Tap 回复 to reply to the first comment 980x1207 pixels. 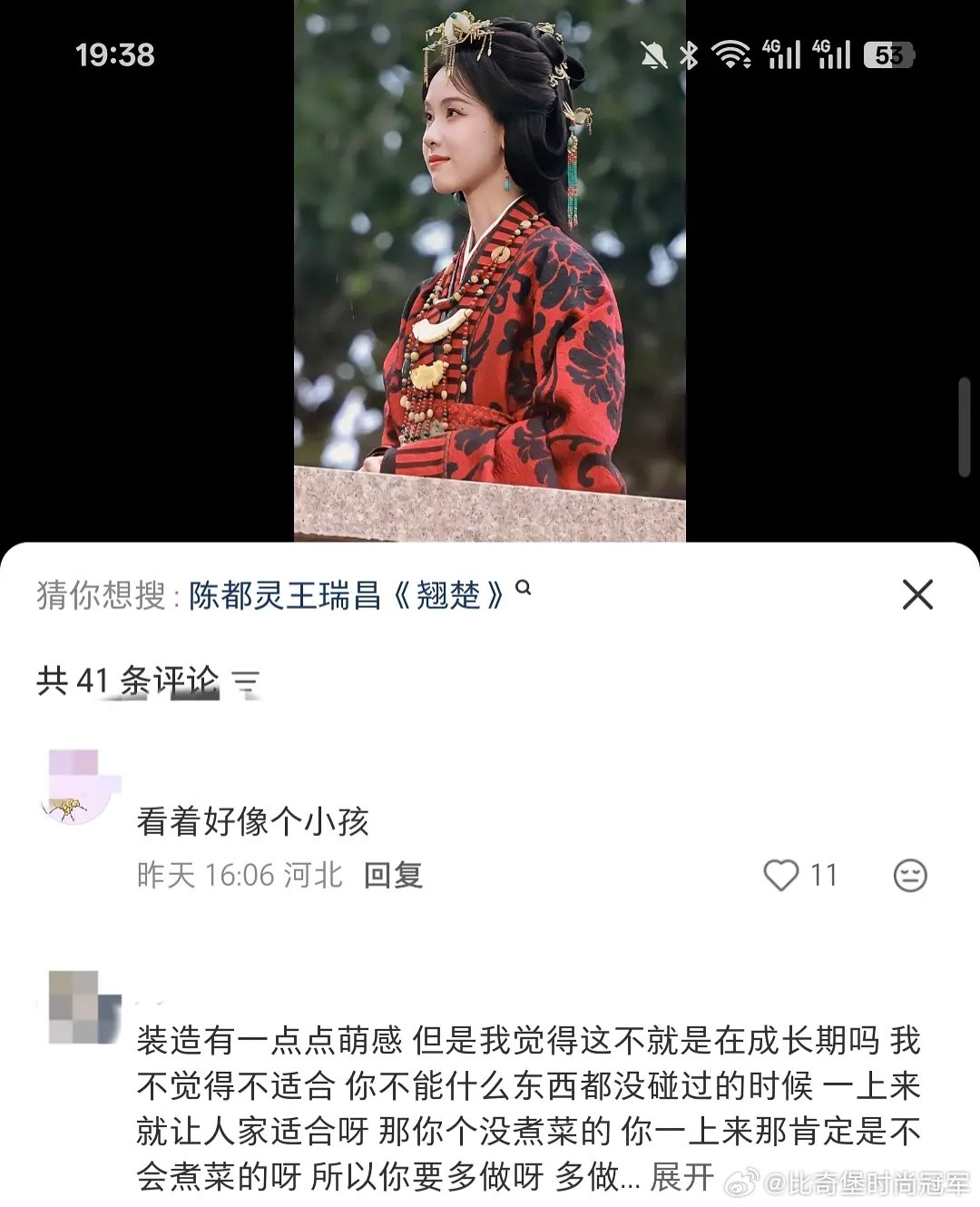394,876
